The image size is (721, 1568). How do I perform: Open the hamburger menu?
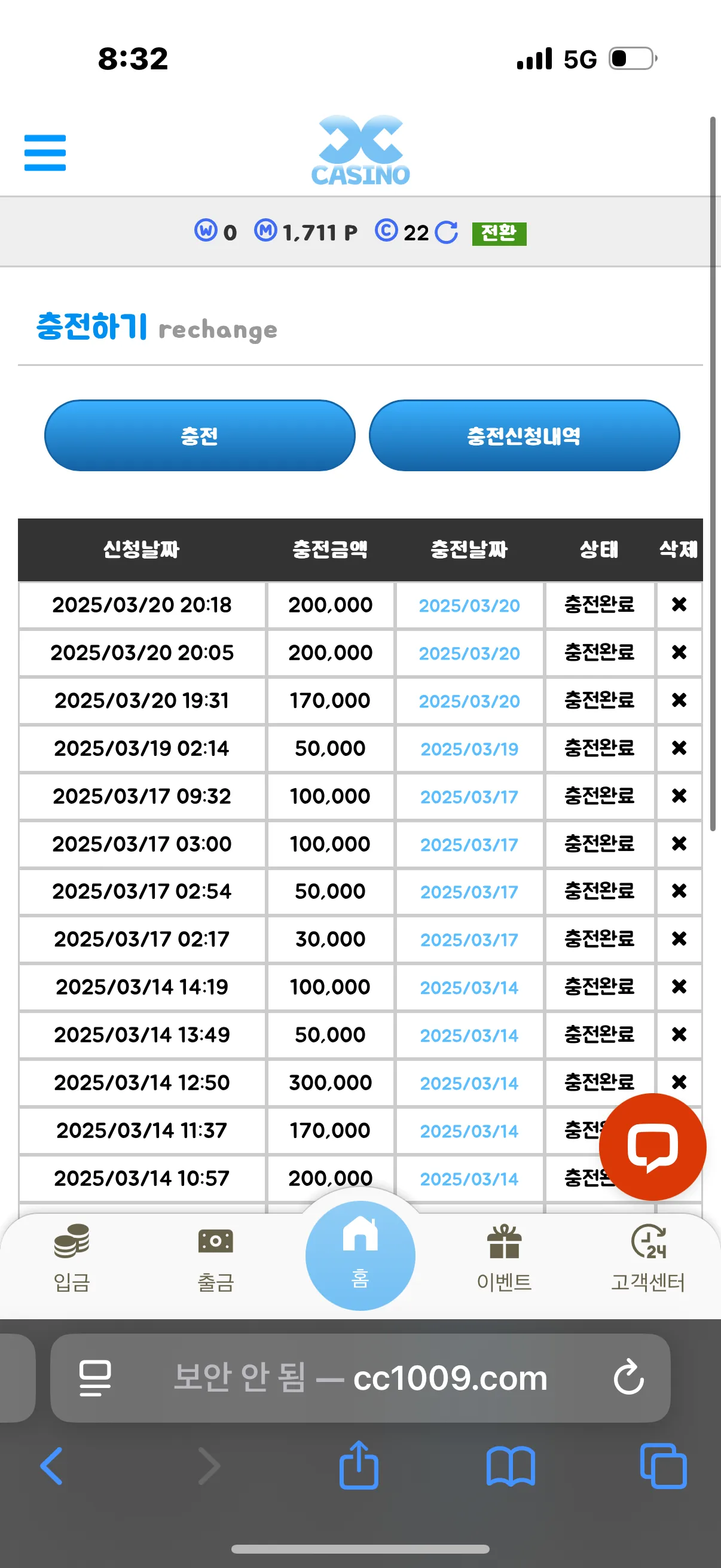[x=45, y=152]
